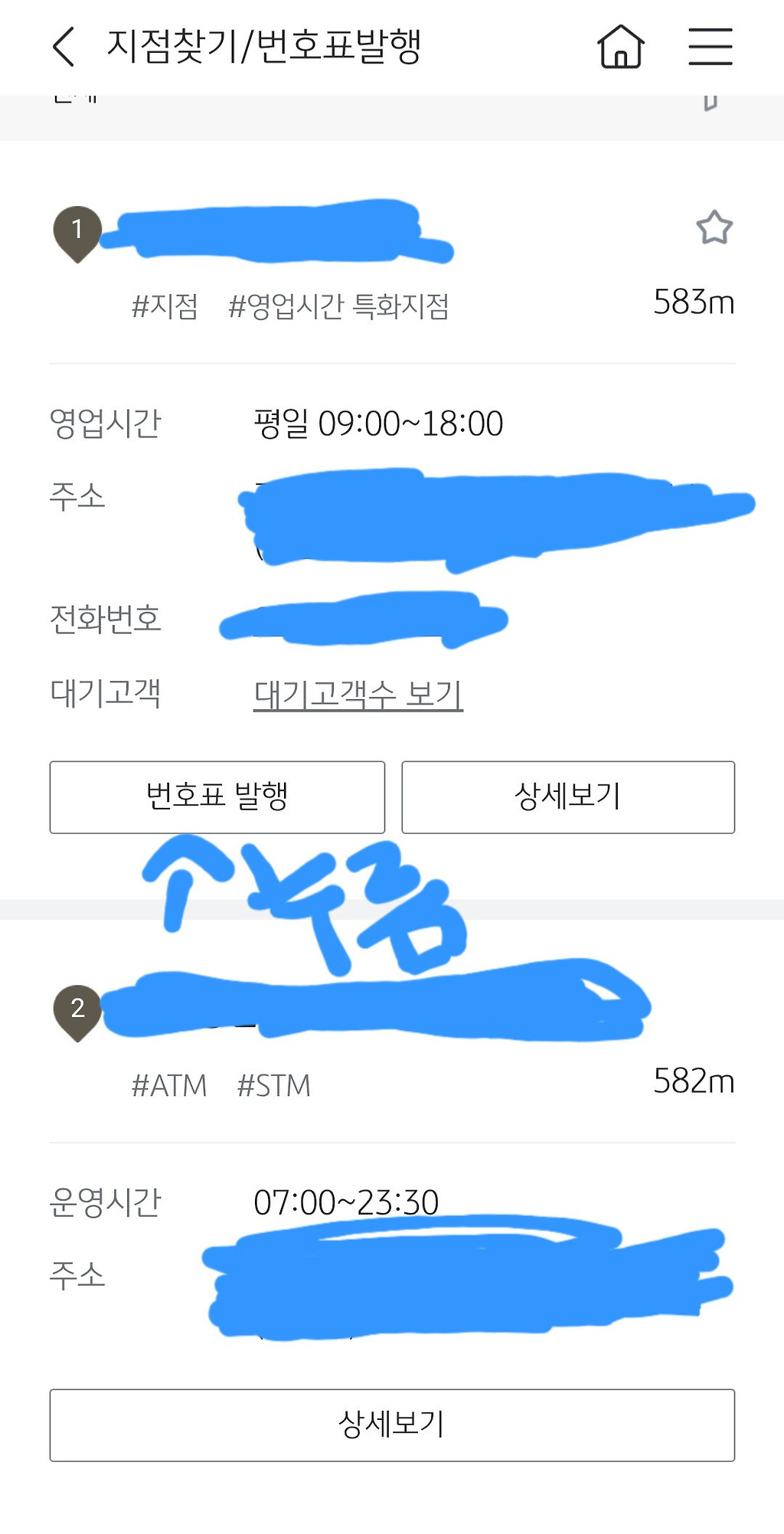Open 상세보기 for the 583m branch
Image resolution: width=784 pixels, height=1534 pixels.
(x=567, y=796)
